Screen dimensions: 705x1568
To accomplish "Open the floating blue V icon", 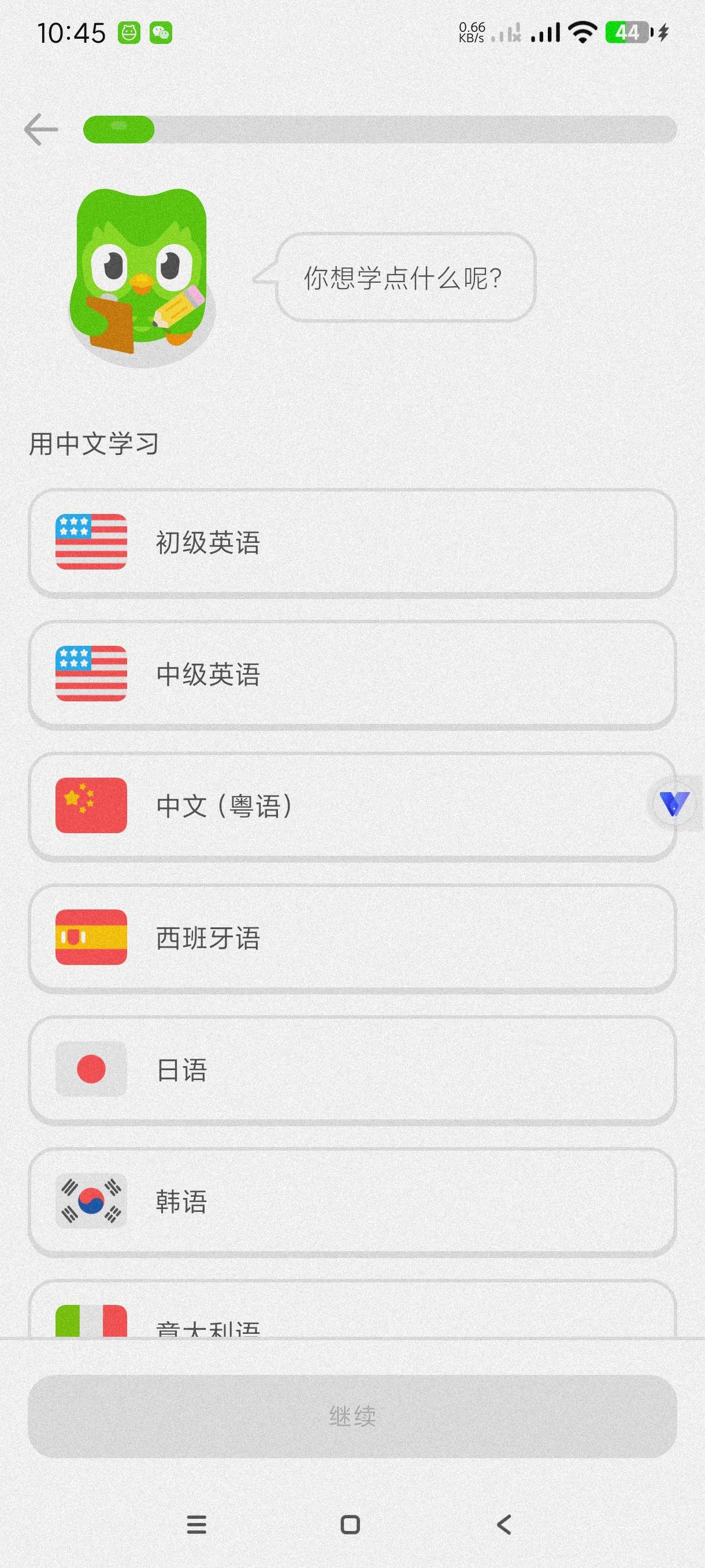I will 674,804.
